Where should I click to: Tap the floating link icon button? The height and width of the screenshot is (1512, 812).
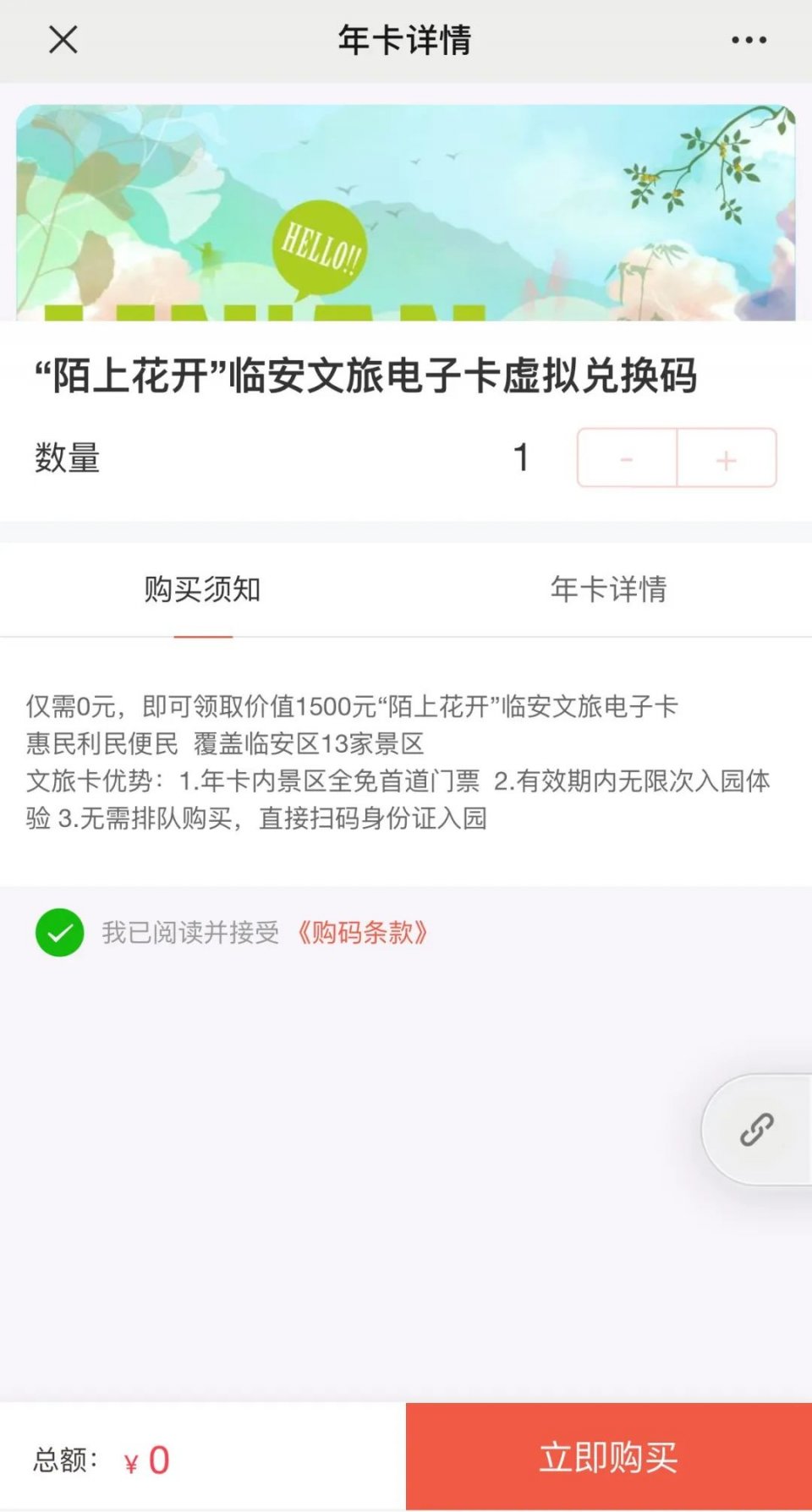click(x=757, y=1130)
